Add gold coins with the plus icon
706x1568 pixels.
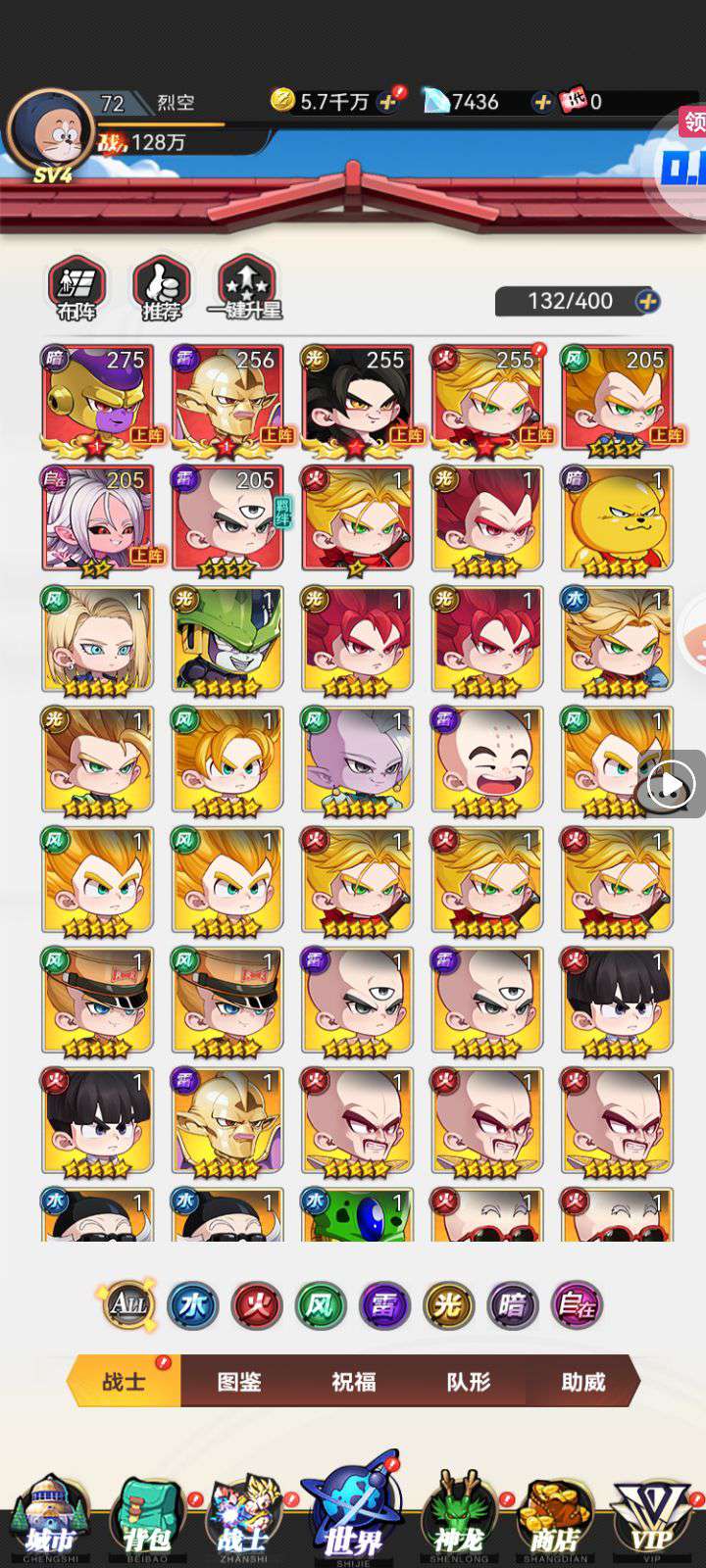[x=388, y=102]
